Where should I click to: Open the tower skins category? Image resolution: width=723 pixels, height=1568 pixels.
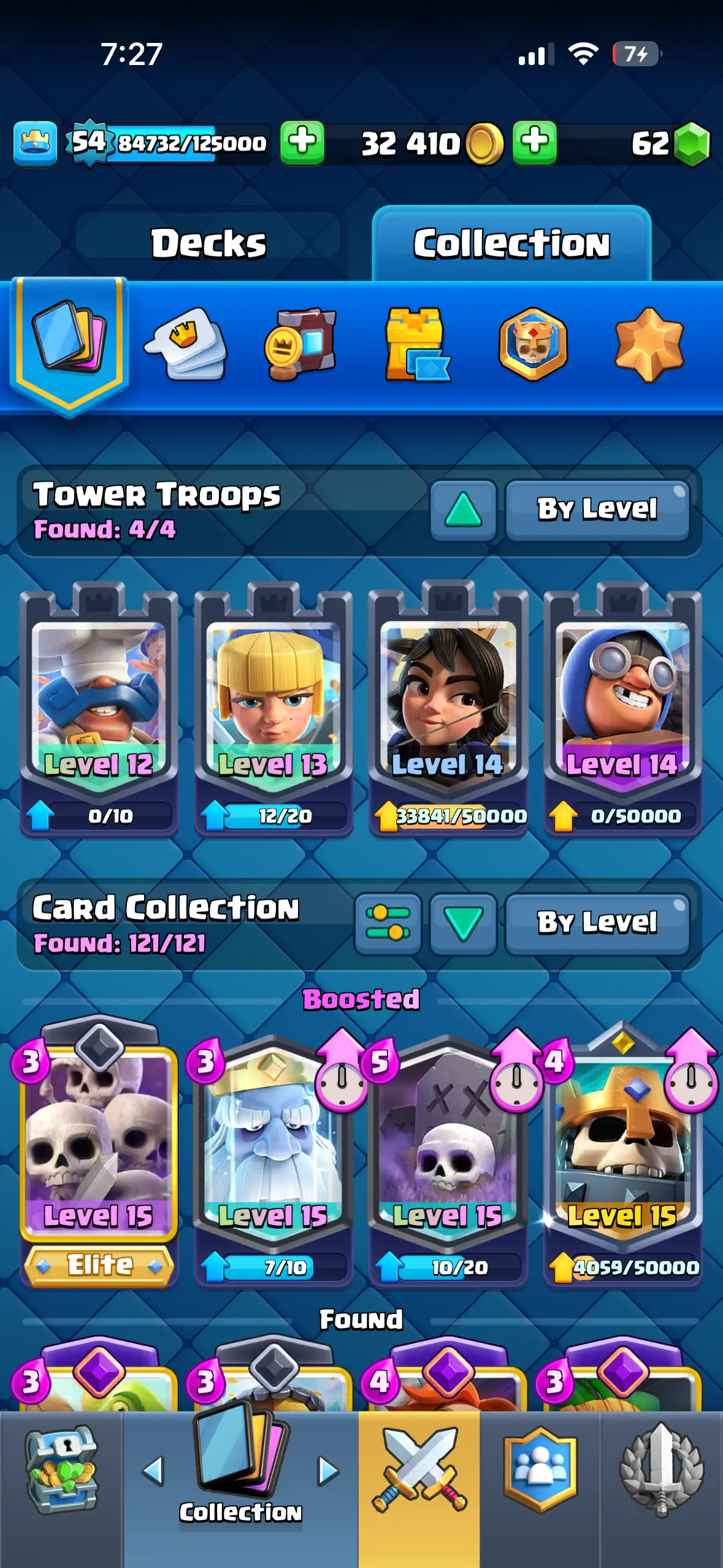[417, 345]
